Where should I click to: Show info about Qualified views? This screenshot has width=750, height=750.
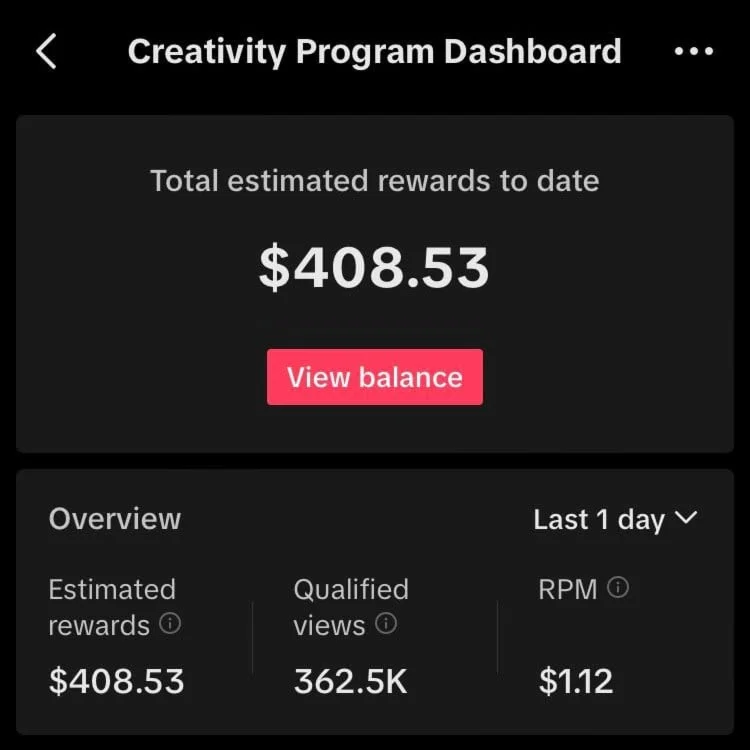pyautogui.click(x=386, y=624)
